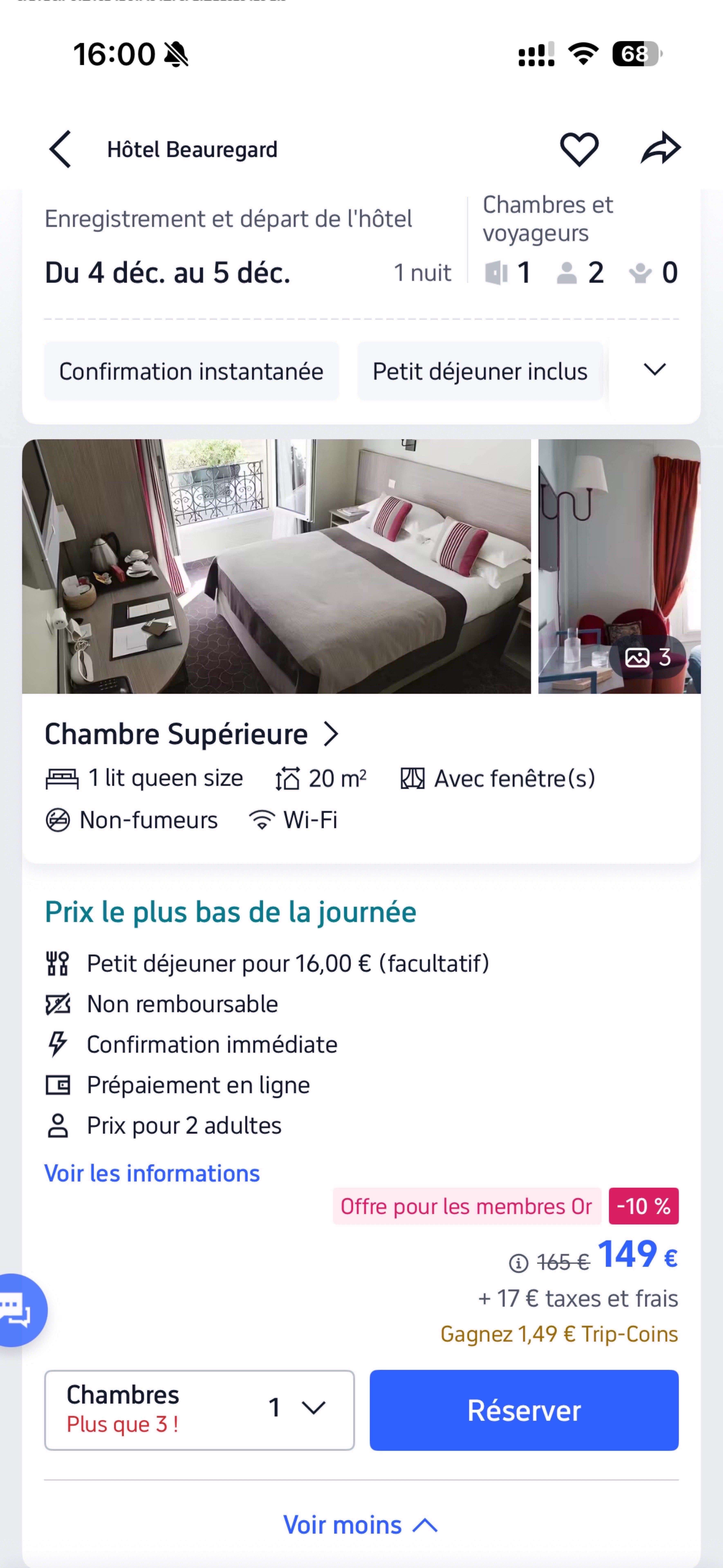The width and height of the screenshot is (723, 1568).
Task: Tap Réserver to book the room
Action: pyautogui.click(x=523, y=1410)
